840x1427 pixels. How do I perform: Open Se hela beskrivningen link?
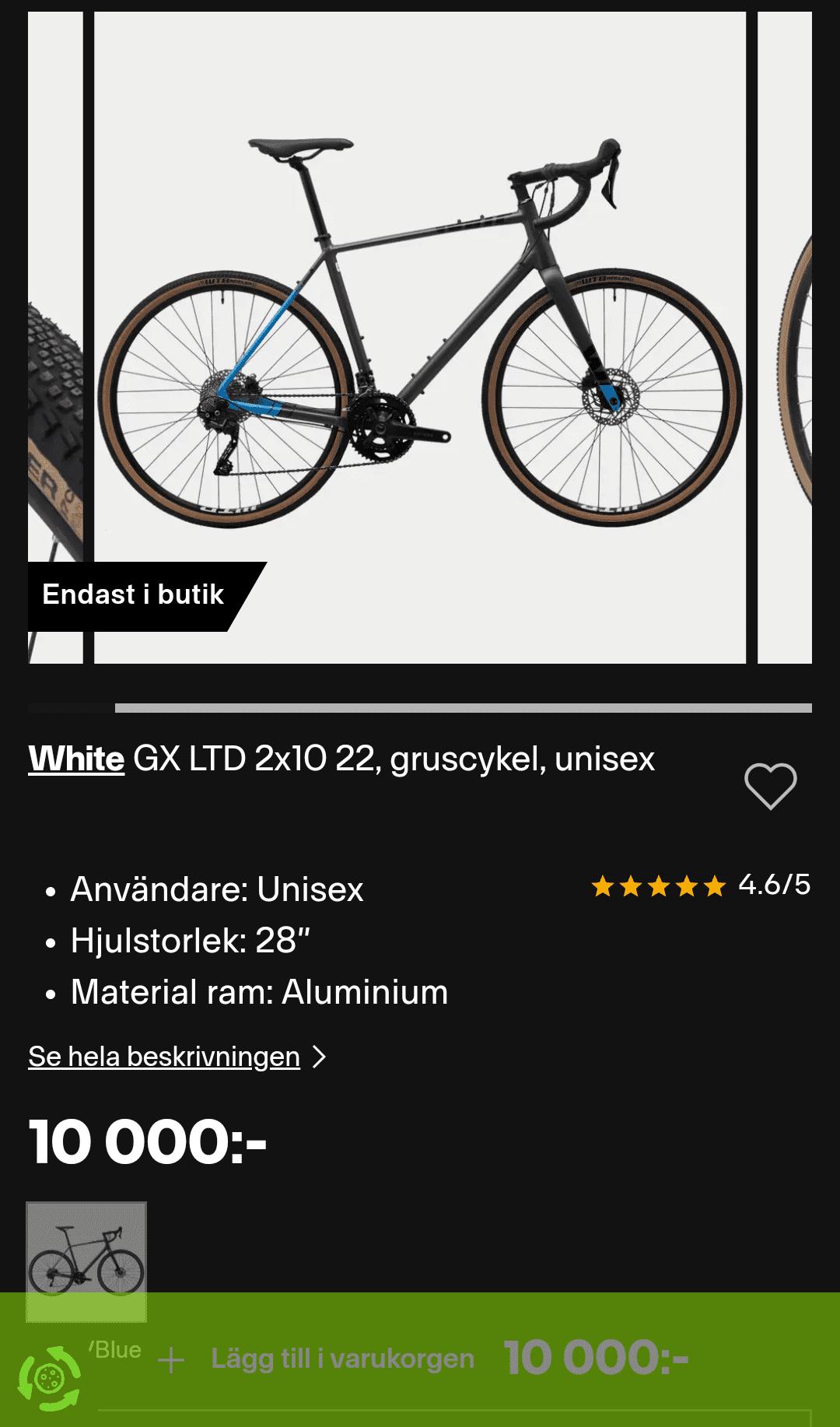(x=165, y=1057)
